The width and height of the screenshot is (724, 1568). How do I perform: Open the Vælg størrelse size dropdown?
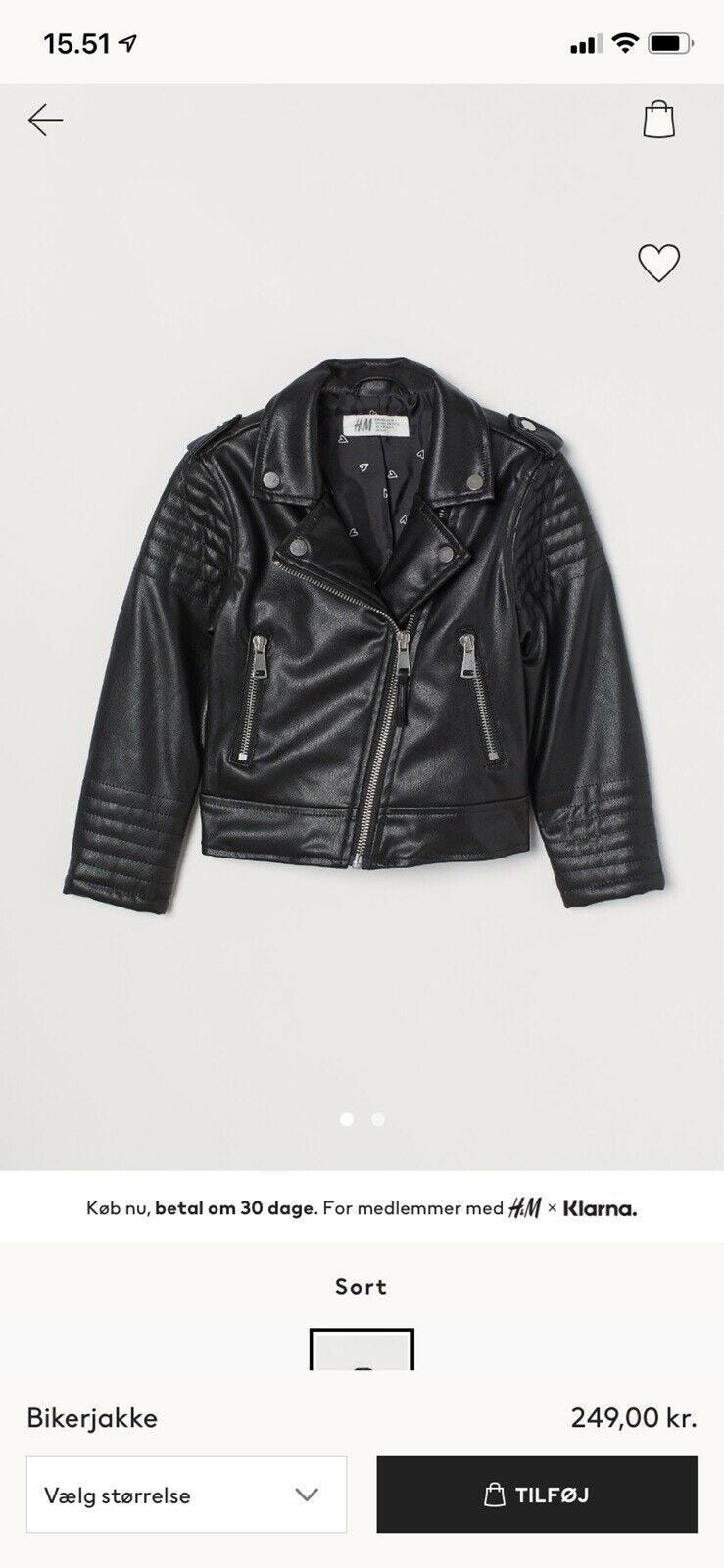186,1494
